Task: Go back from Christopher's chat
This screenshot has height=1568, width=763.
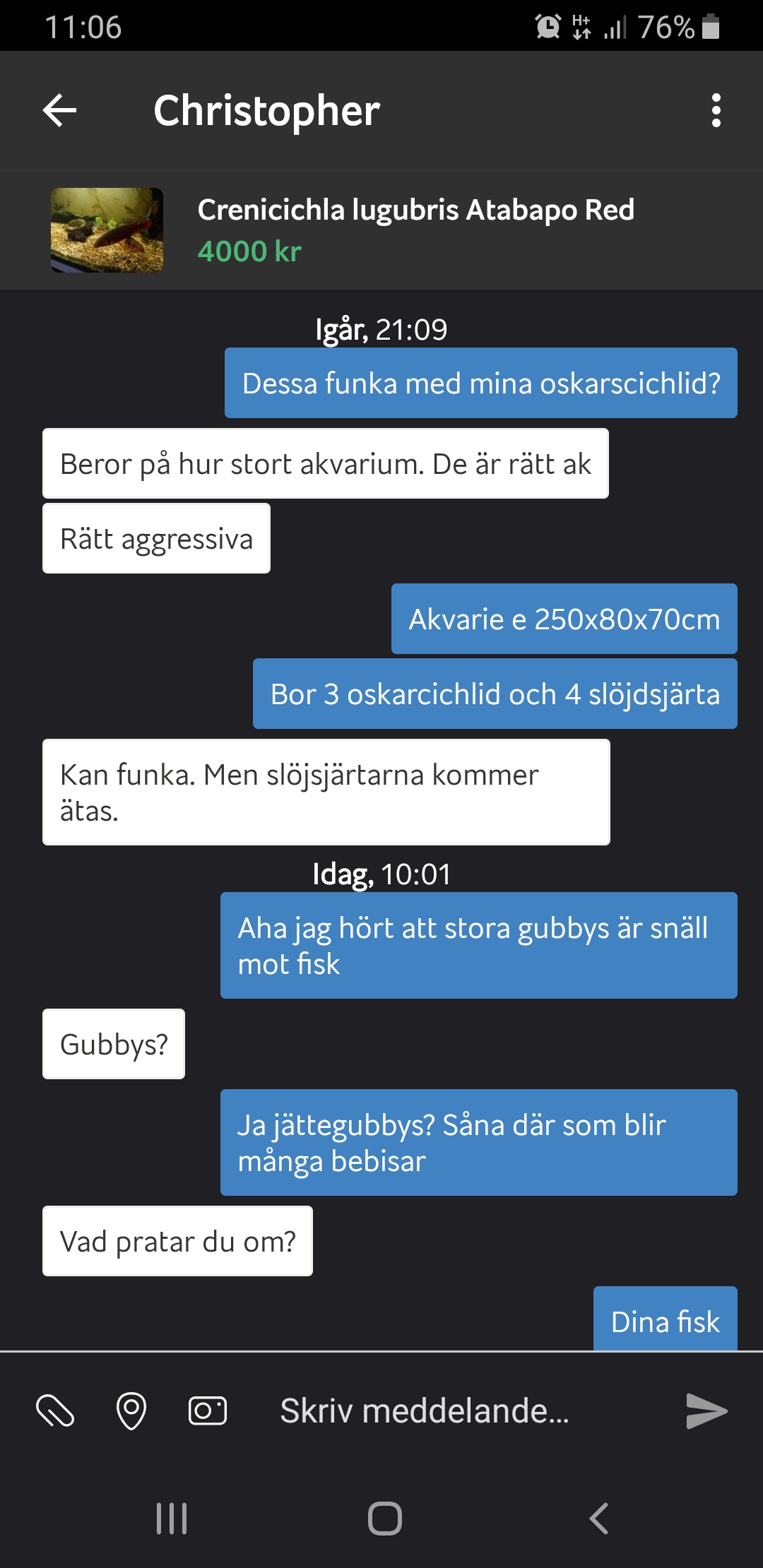Action: (59, 111)
